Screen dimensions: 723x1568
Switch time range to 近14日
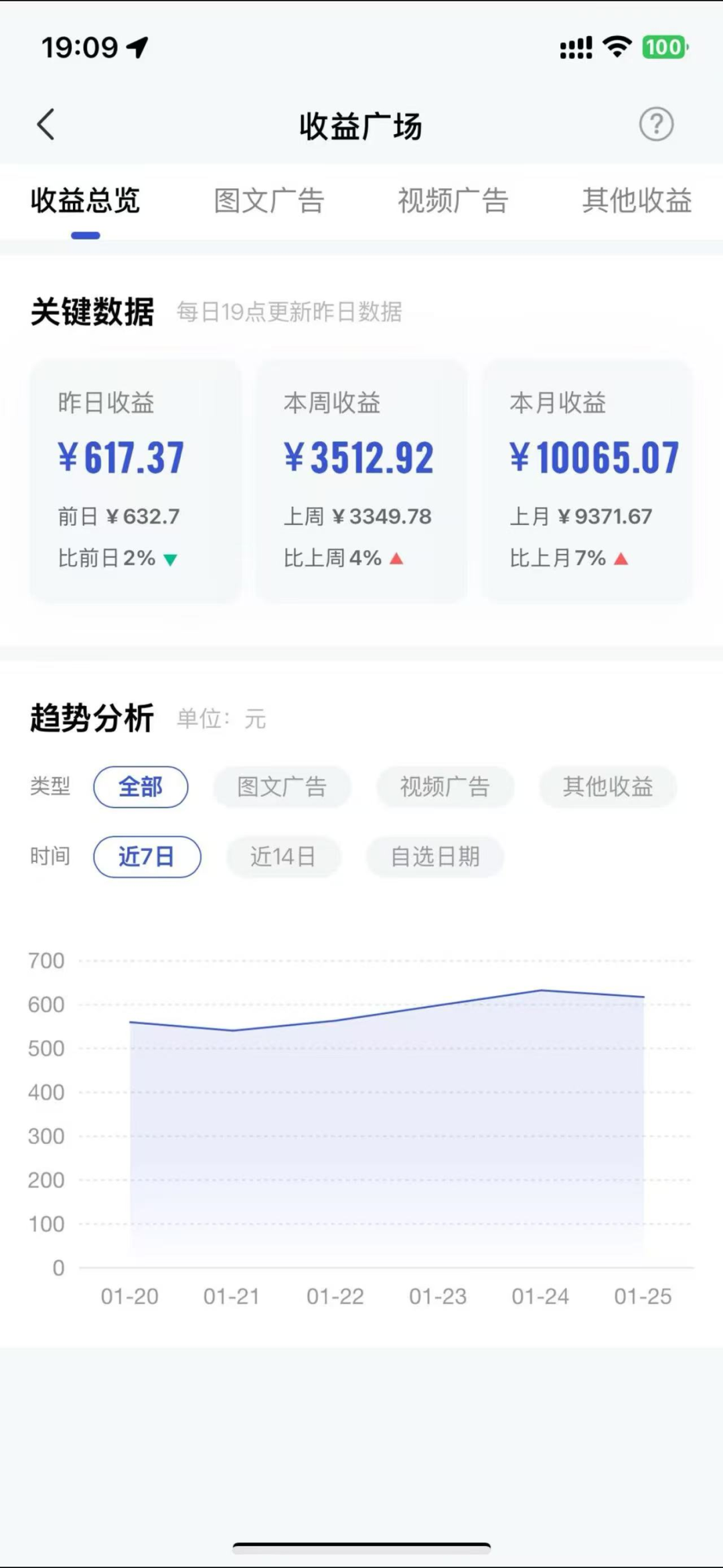pos(283,857)
